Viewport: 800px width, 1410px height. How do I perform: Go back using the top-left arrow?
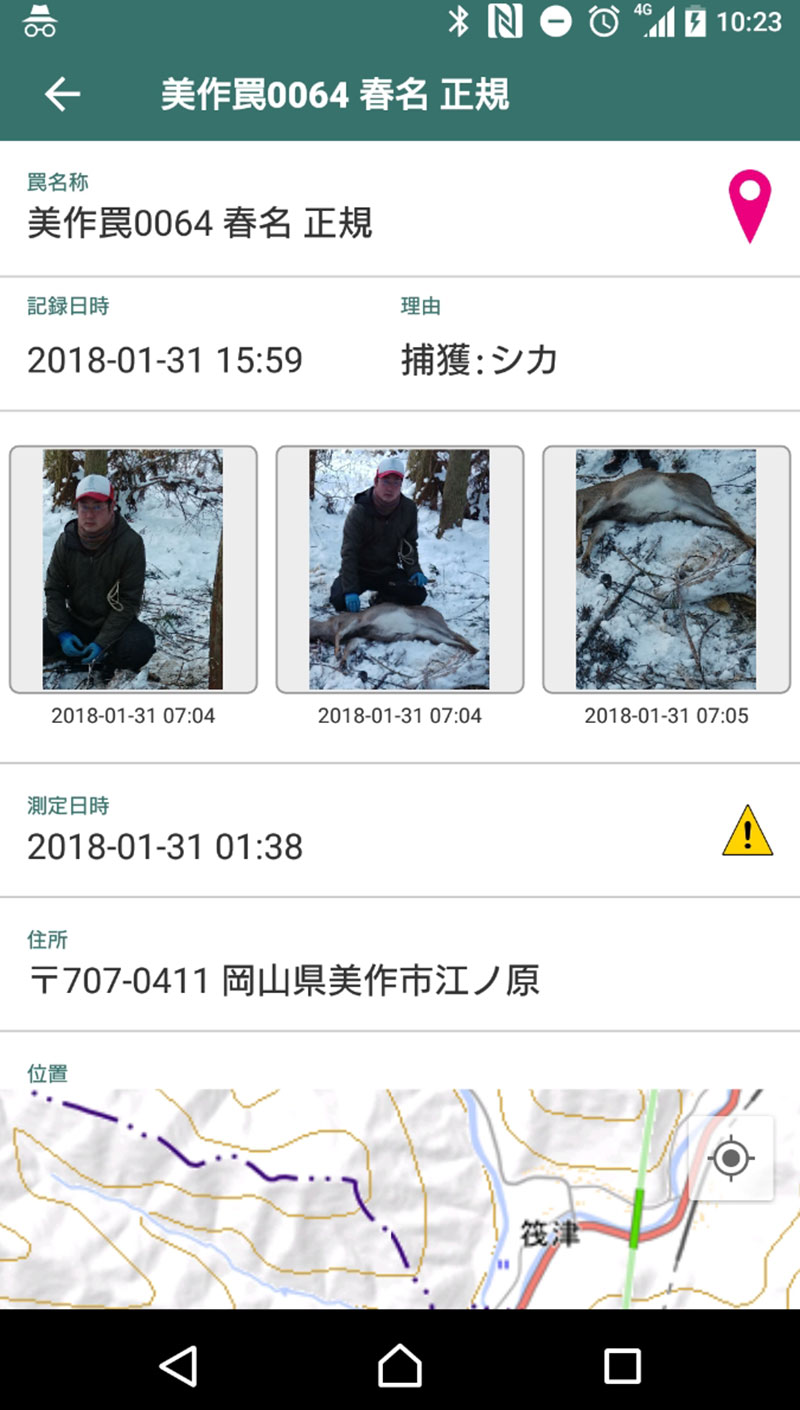[x=62, y=95]
